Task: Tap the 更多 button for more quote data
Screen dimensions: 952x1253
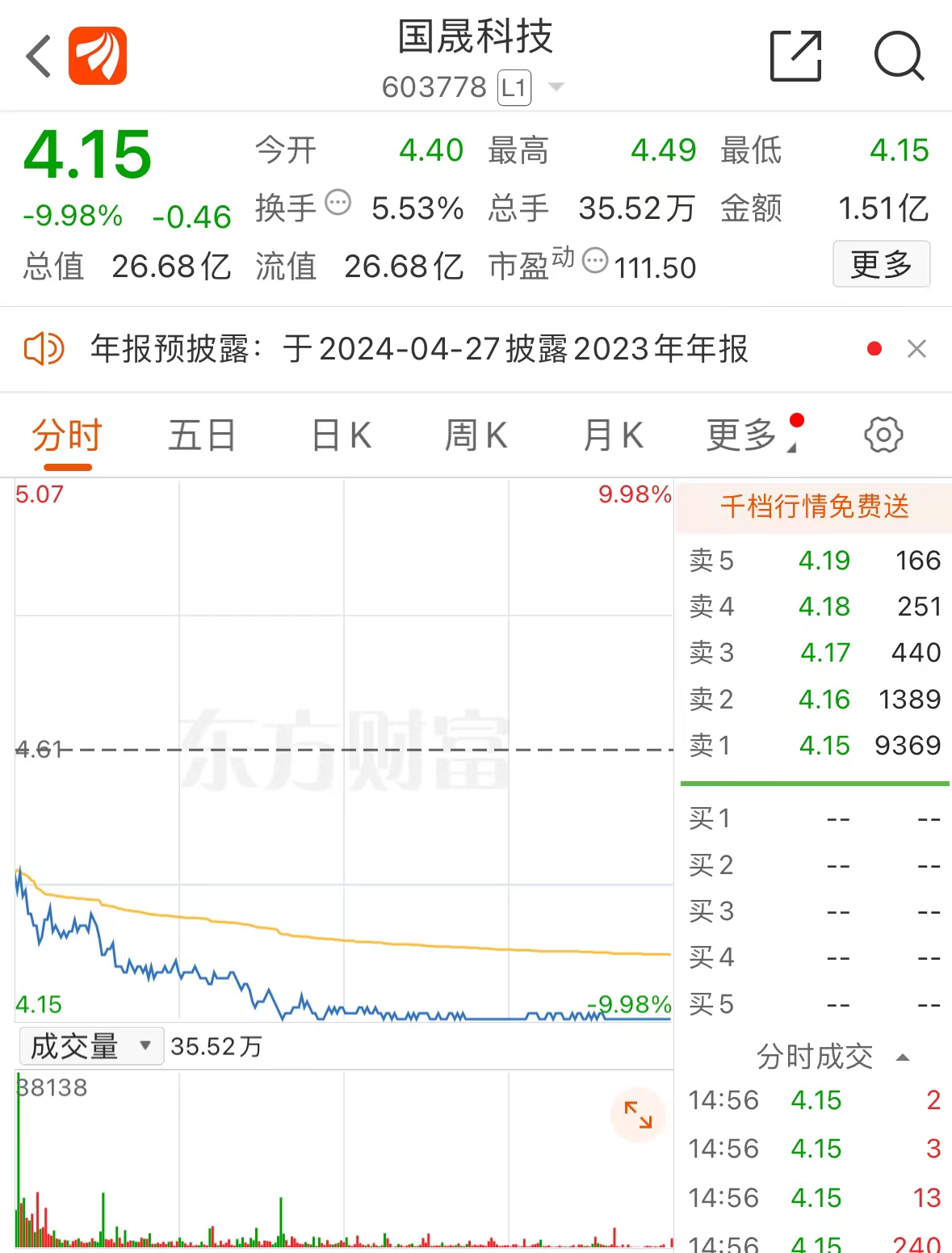Action: tap(881, 264)
